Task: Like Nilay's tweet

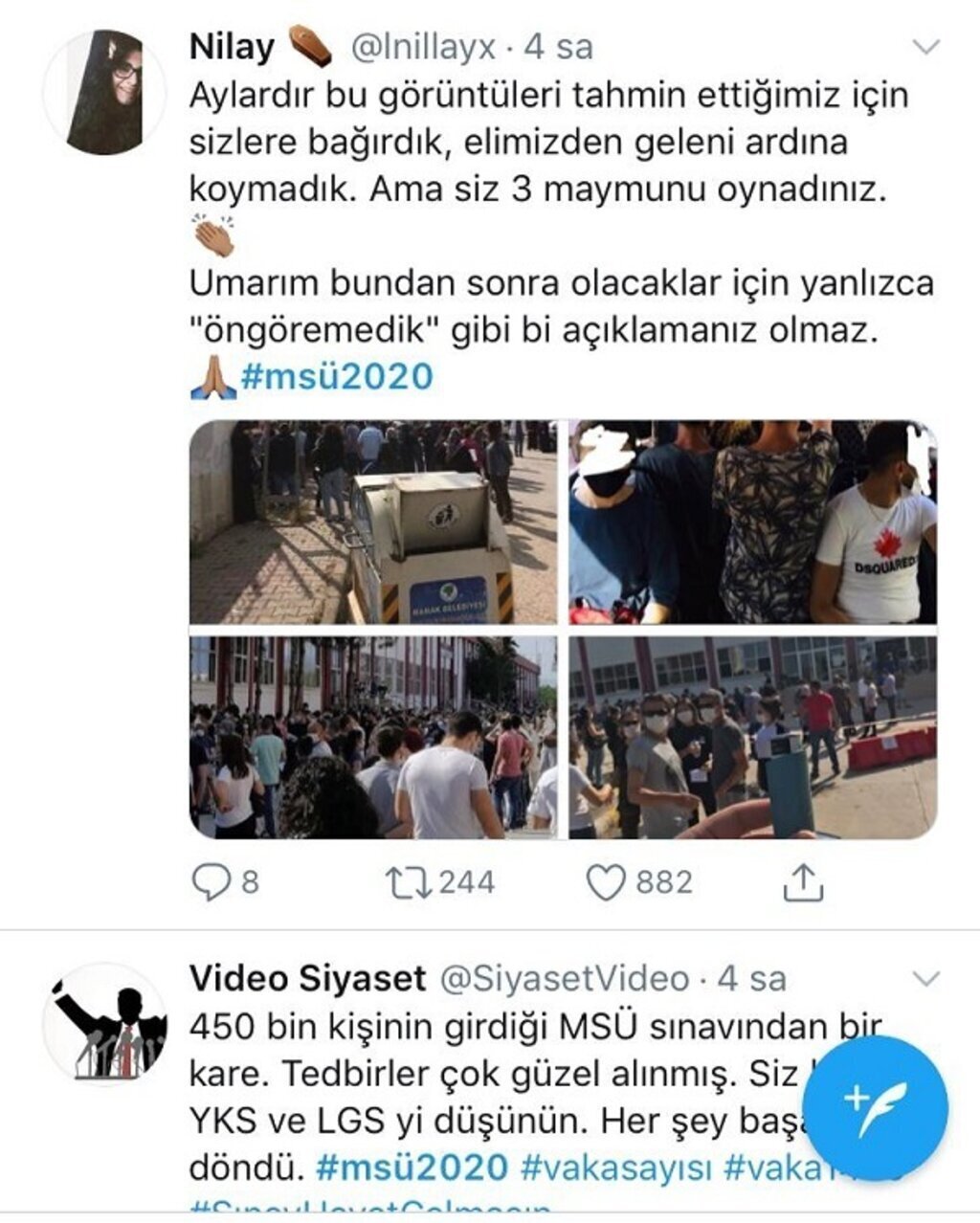Action: coord(605,881)
